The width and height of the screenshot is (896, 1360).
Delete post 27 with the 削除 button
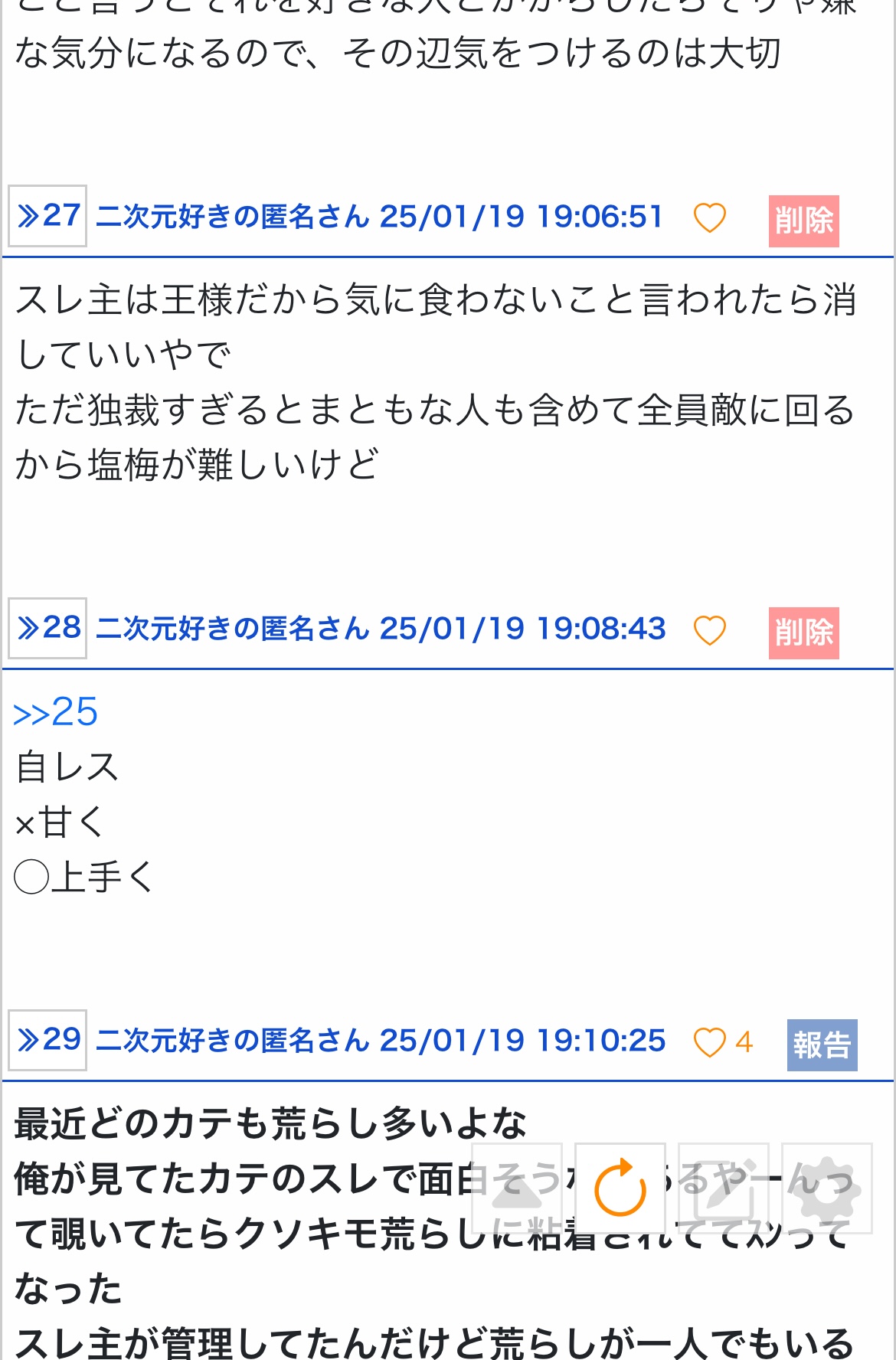pos(803,221)
